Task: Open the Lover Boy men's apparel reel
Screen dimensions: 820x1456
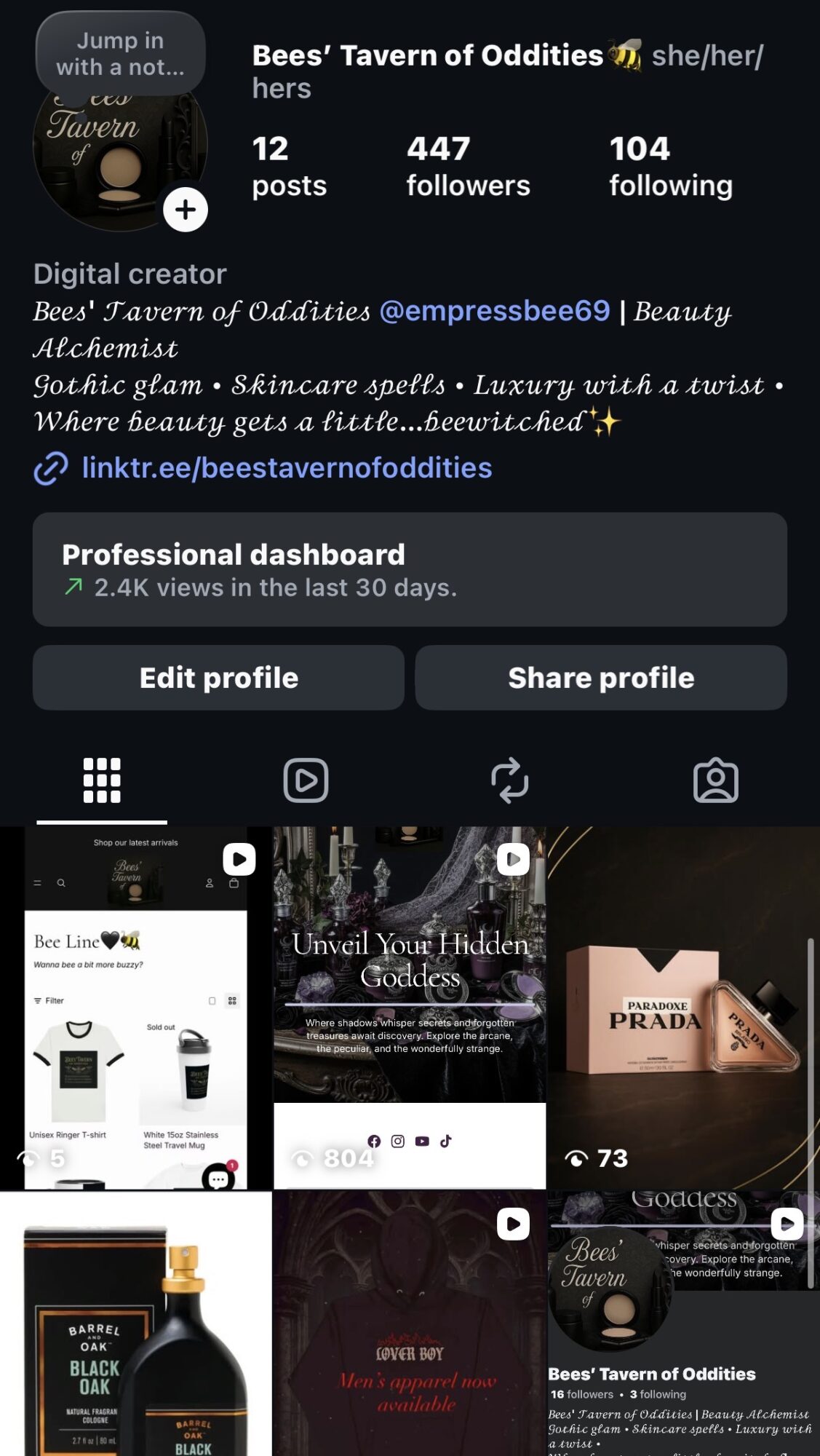Action: (410, 1325)
